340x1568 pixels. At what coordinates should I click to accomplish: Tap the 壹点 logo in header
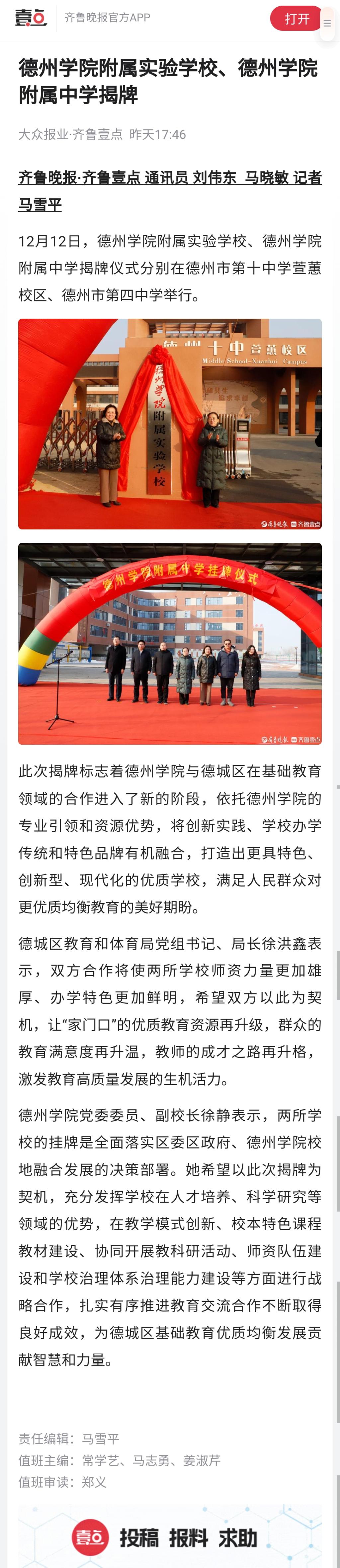pyautogui.click(x=31, y=18)
